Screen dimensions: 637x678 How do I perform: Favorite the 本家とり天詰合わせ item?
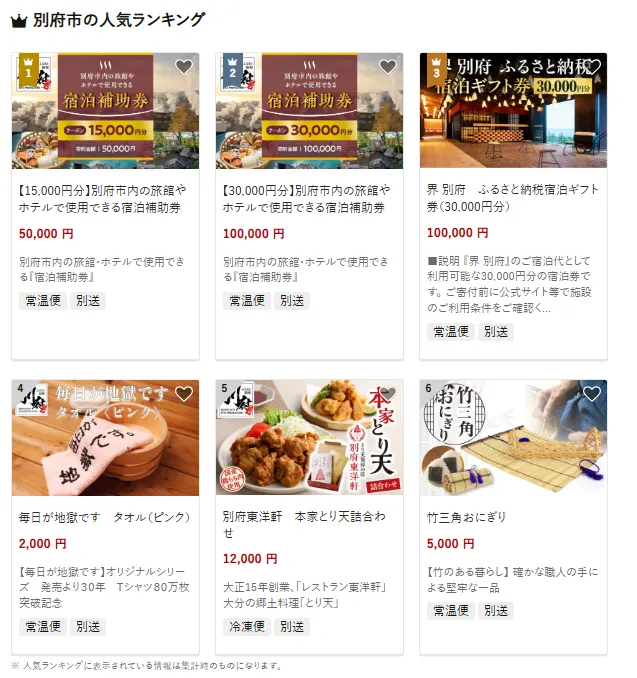point(388,394)
